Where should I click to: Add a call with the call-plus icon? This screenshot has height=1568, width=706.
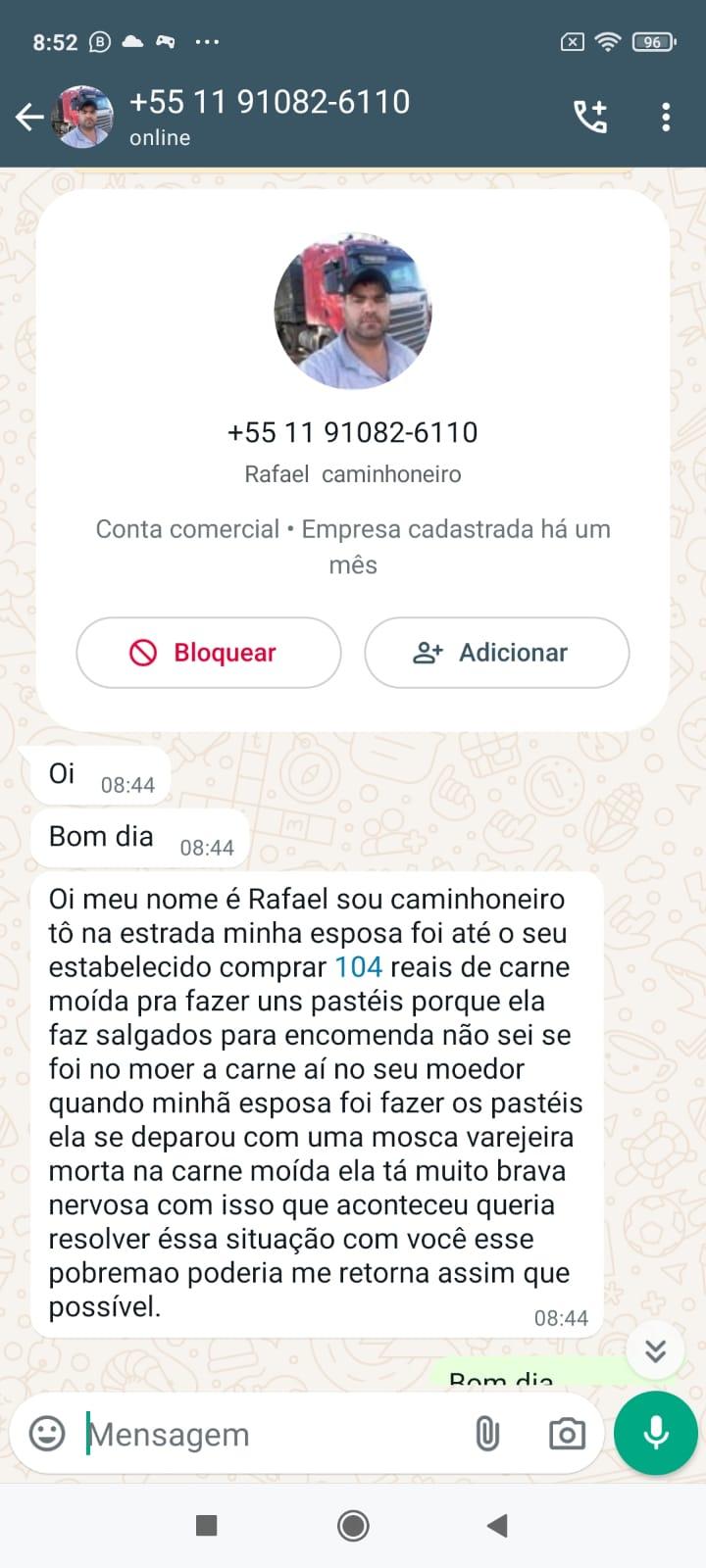click(x=591, y=116)
